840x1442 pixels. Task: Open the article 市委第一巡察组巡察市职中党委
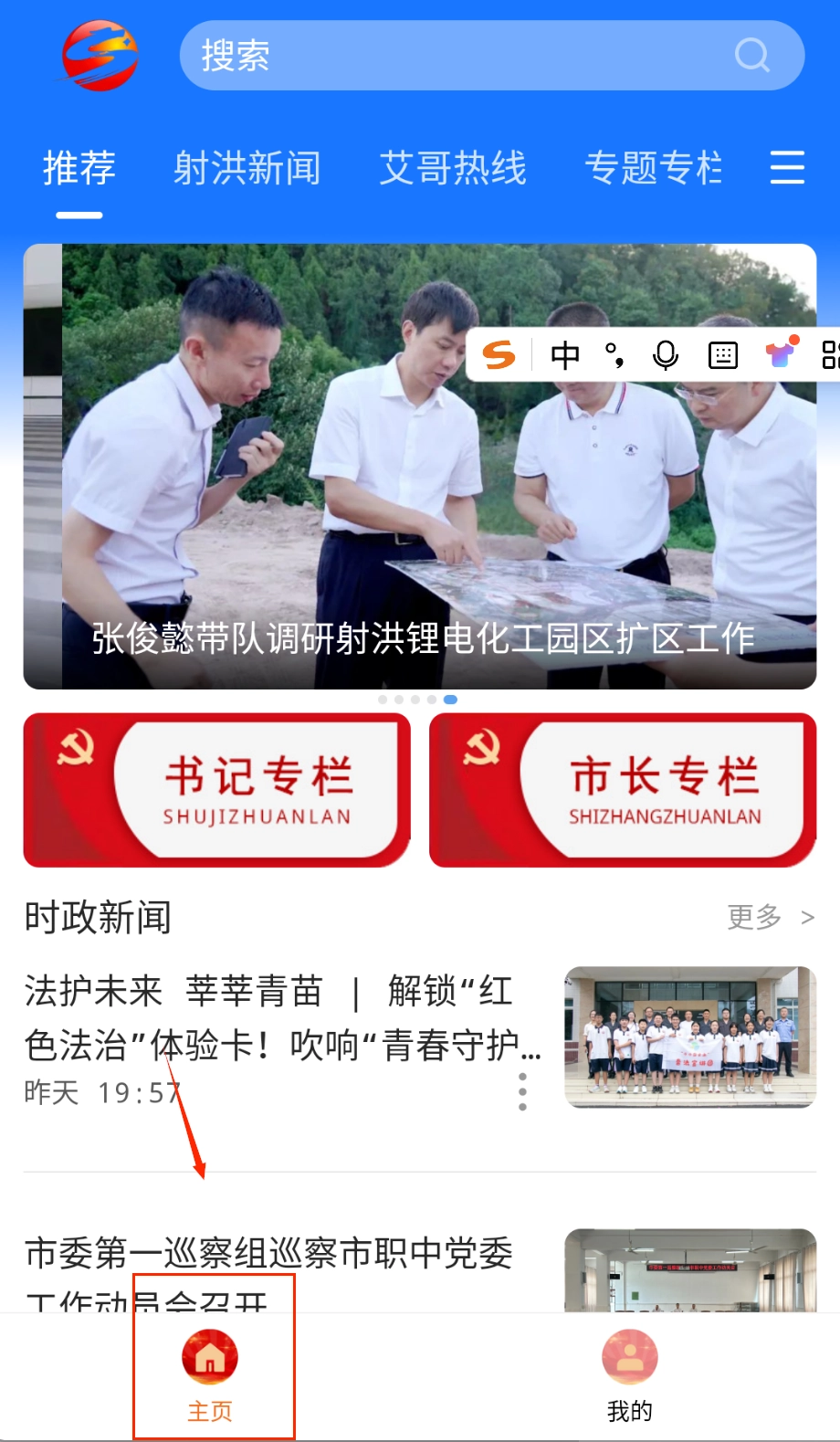269,1254
